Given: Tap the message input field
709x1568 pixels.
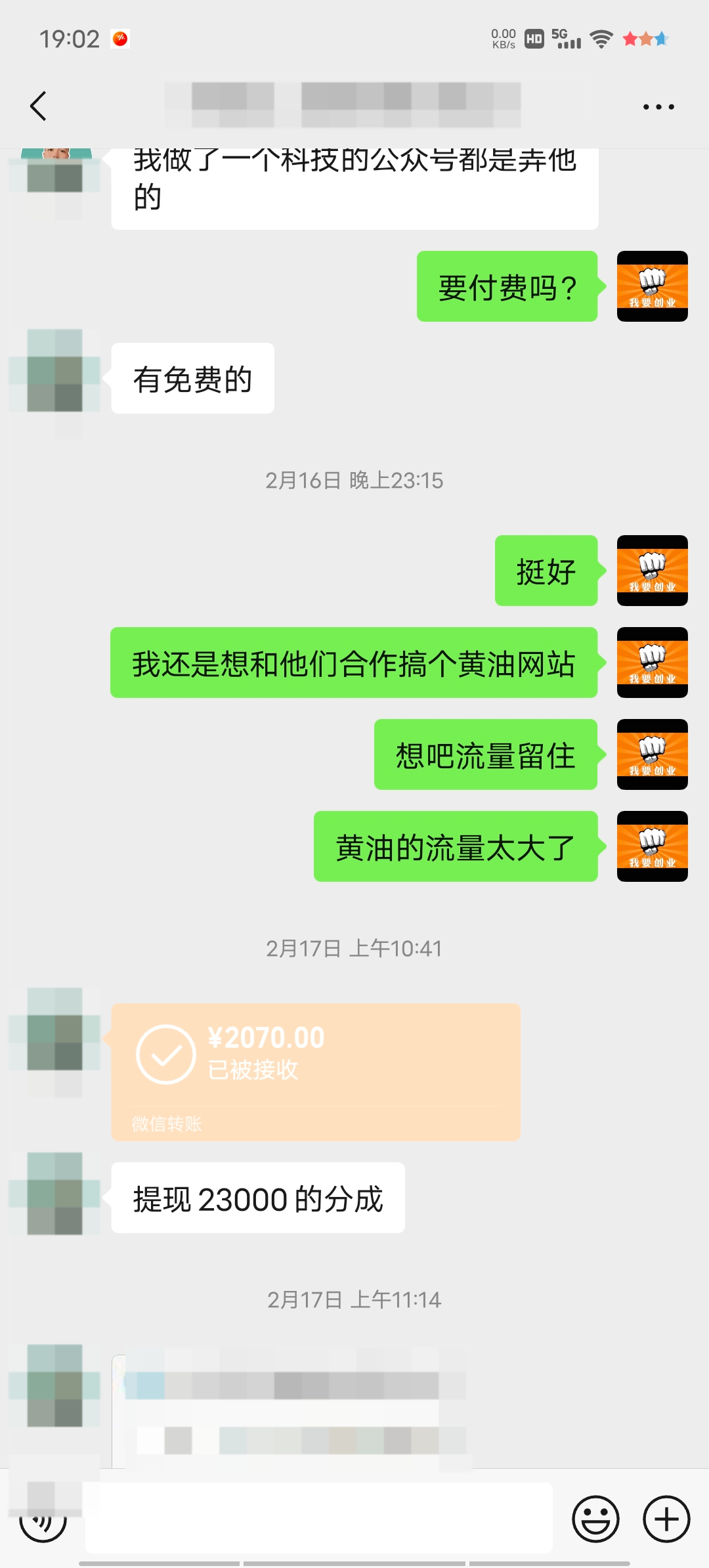Looking at the screenshot, I should [x=318, y=1518].
